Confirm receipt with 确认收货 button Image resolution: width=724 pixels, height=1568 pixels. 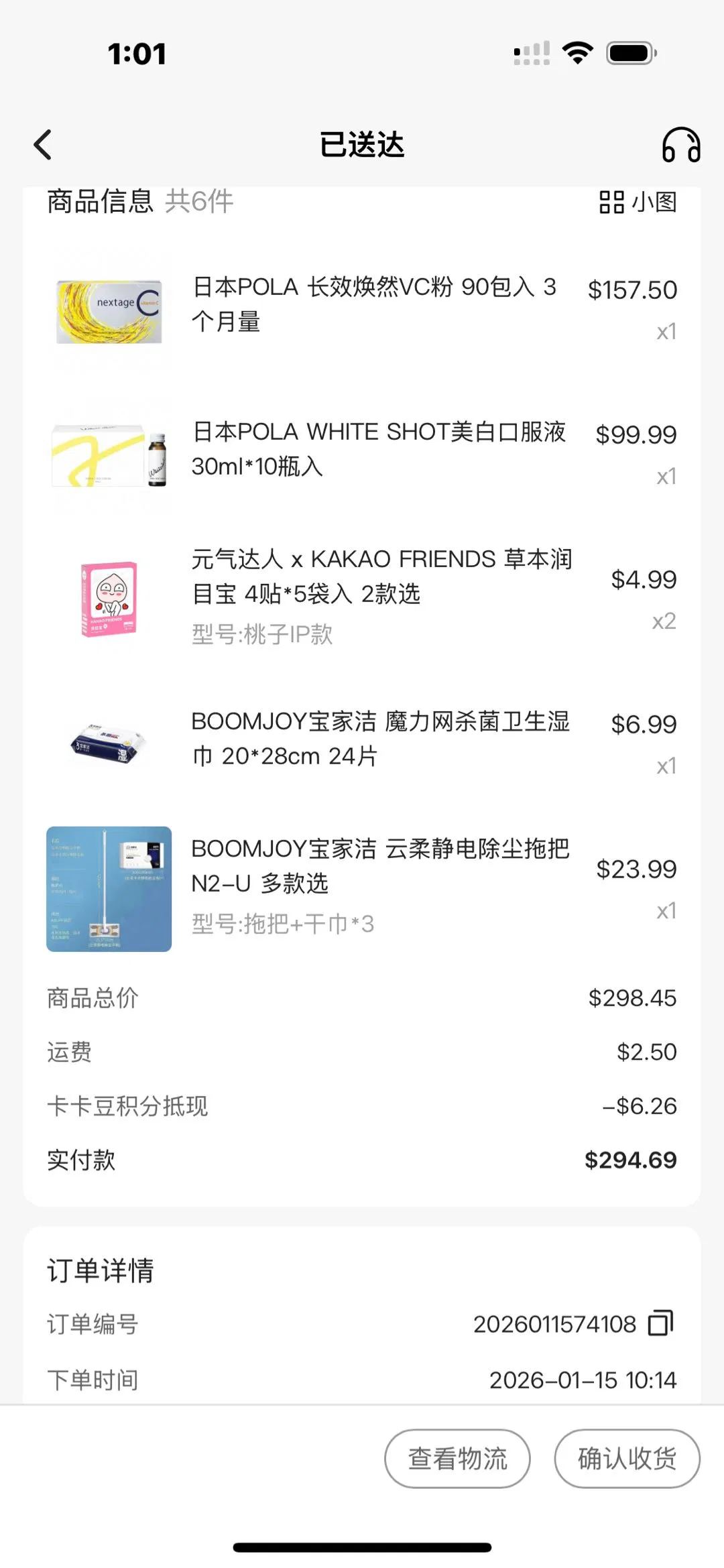tap(627, 1458)
